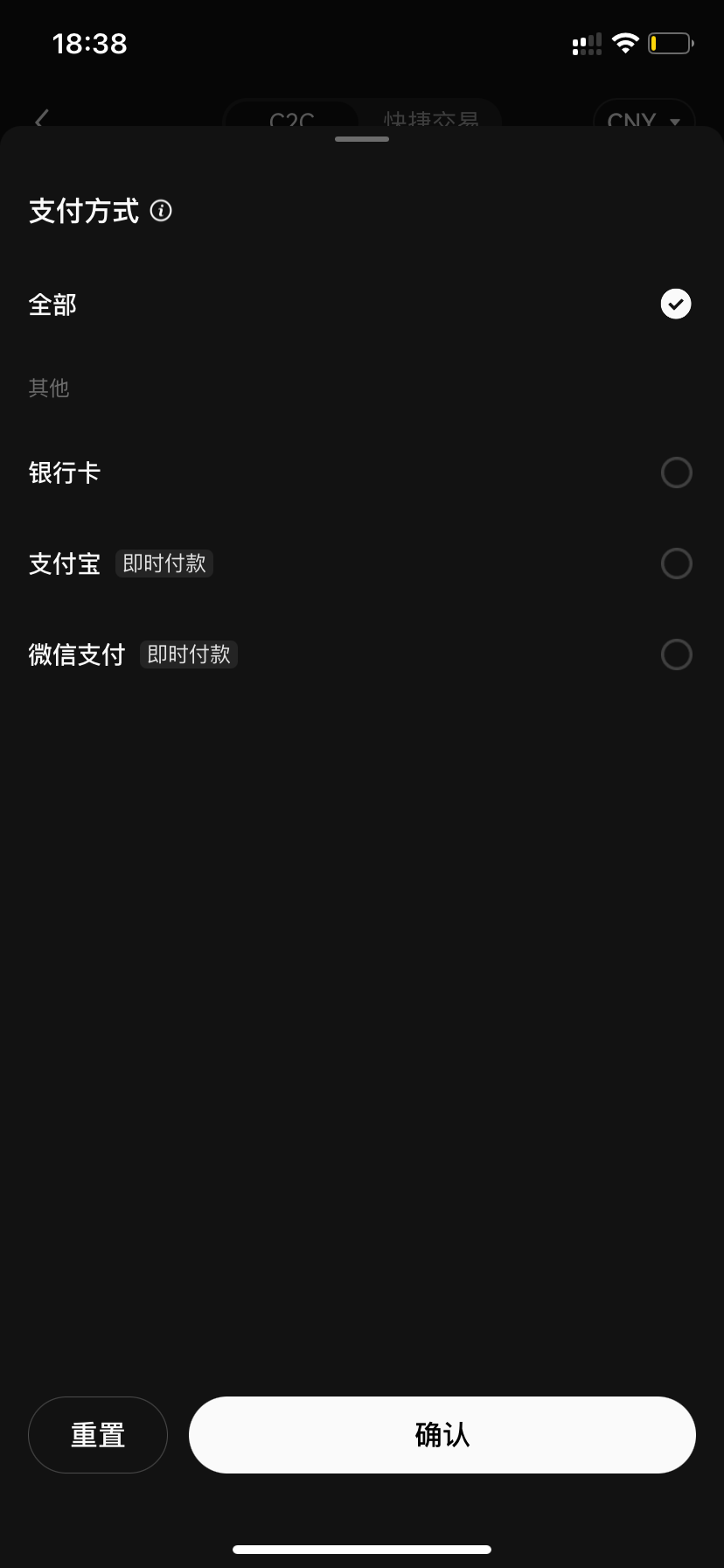Collapse the bottom sheet via the drag handle
This screenshot has width=724, height=1568.
point(361,138)
